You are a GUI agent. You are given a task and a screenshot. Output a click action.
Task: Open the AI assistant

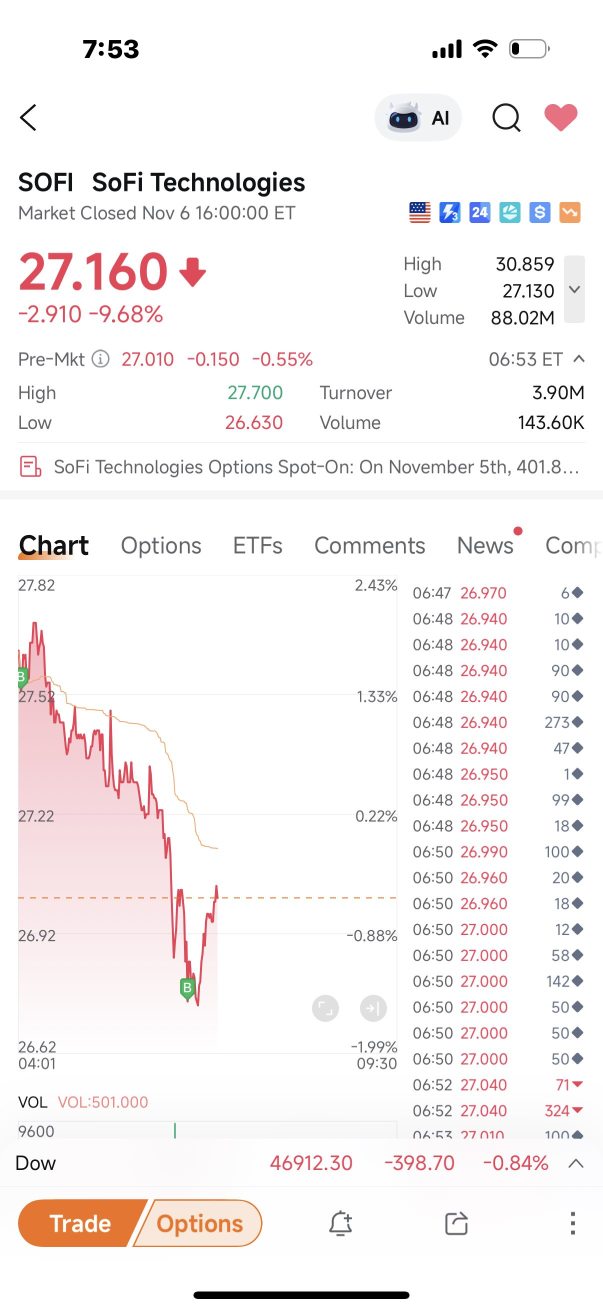pos(419,118)
